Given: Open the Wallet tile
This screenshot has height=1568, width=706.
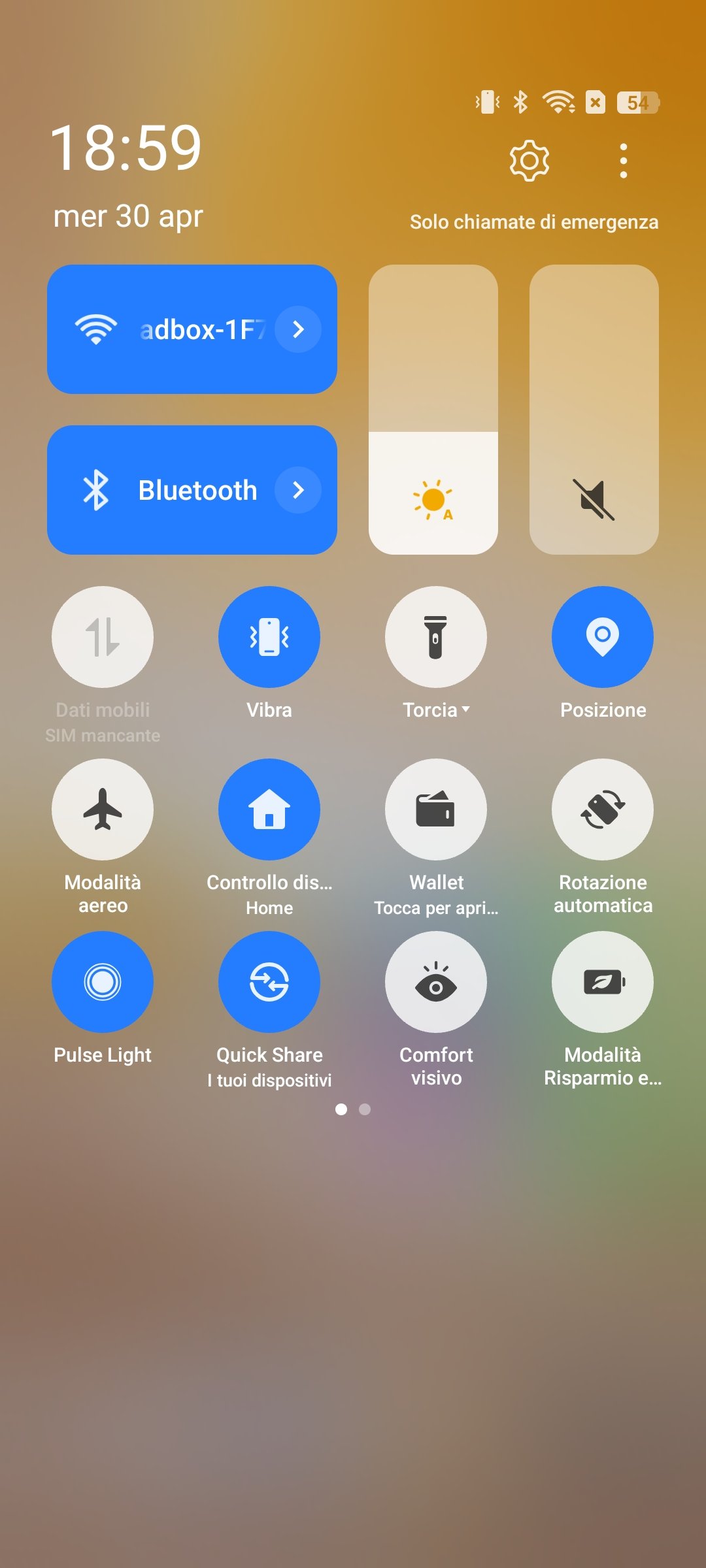Looking at the screenshot, I should coord(436,809).
